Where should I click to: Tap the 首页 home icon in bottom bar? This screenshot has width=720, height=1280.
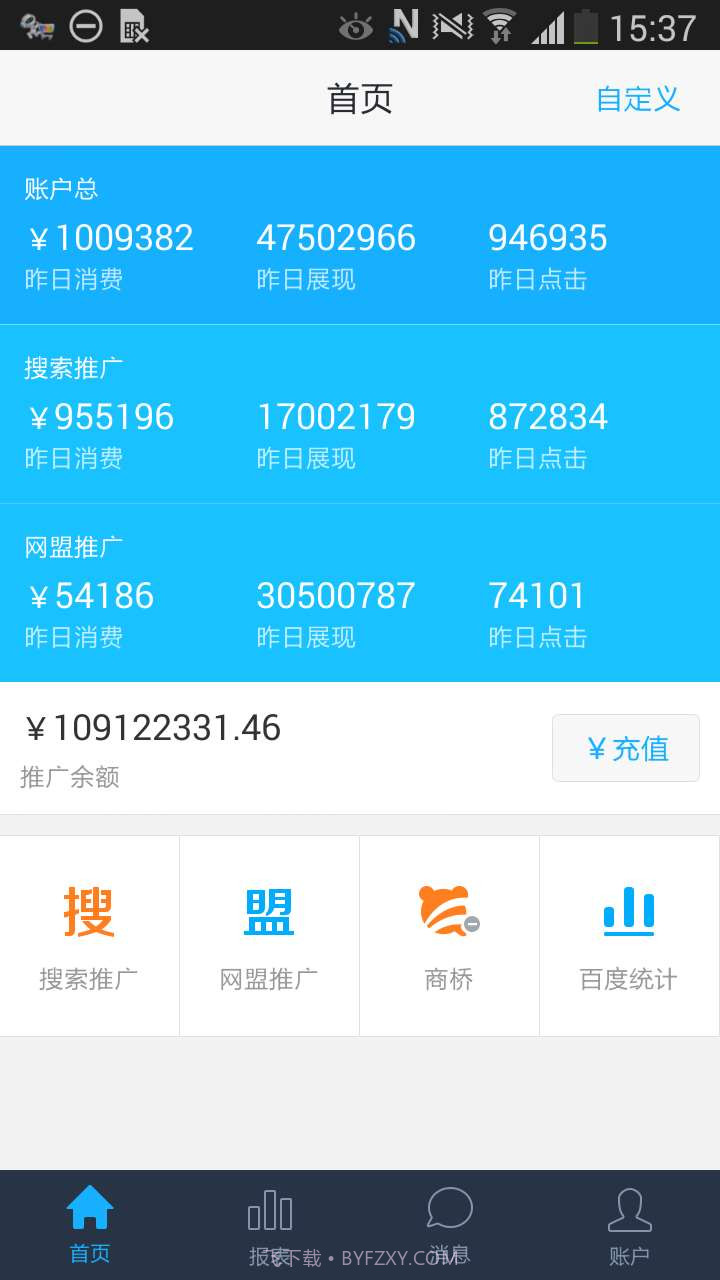[x=90, y=1208]
